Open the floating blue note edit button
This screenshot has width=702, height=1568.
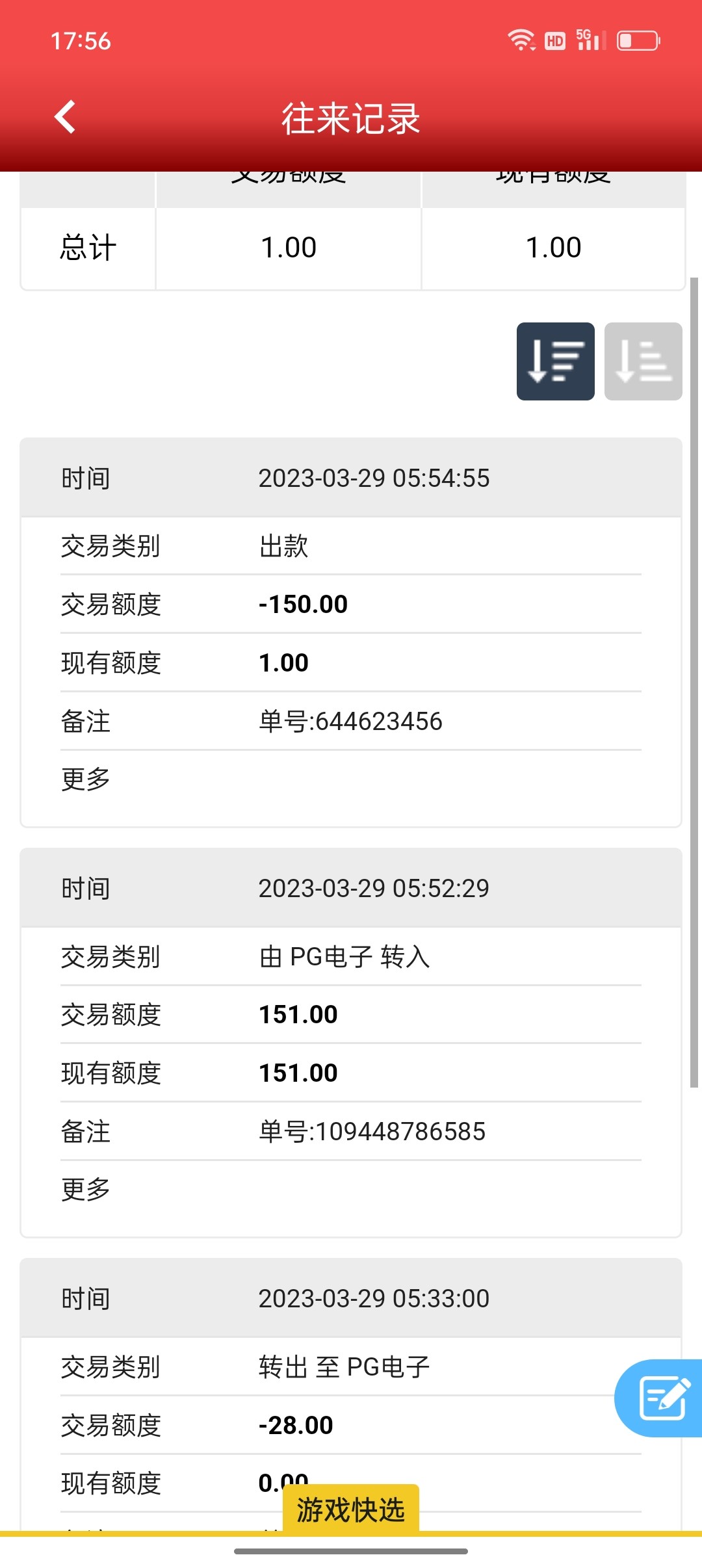662,1398
